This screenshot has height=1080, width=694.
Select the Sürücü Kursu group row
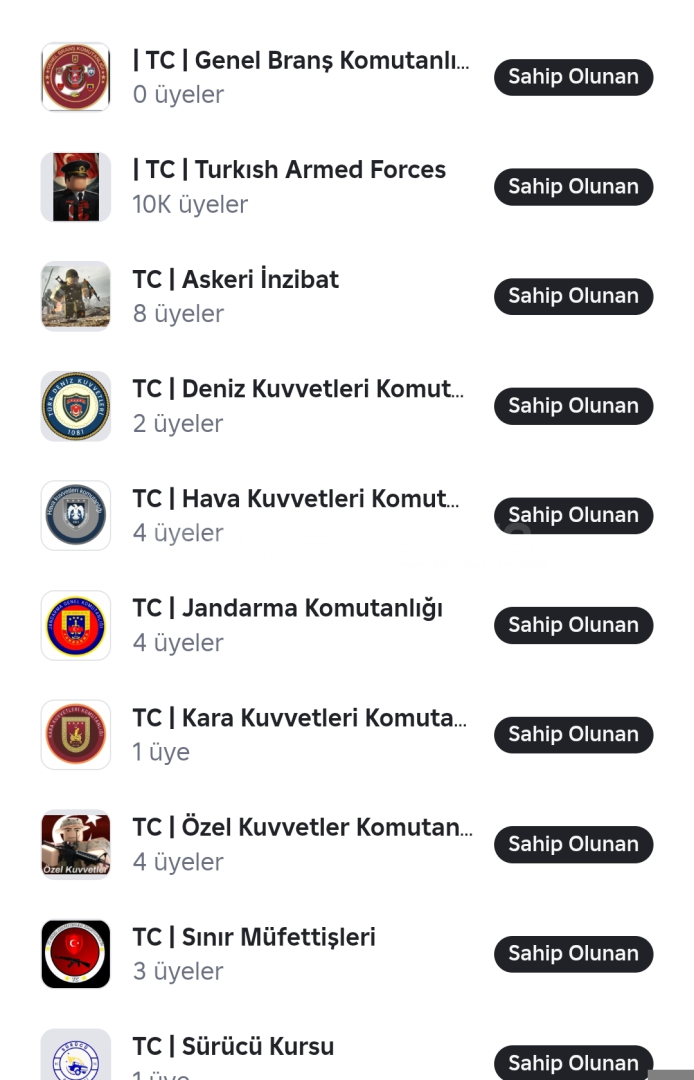[x=233, y=1047]
